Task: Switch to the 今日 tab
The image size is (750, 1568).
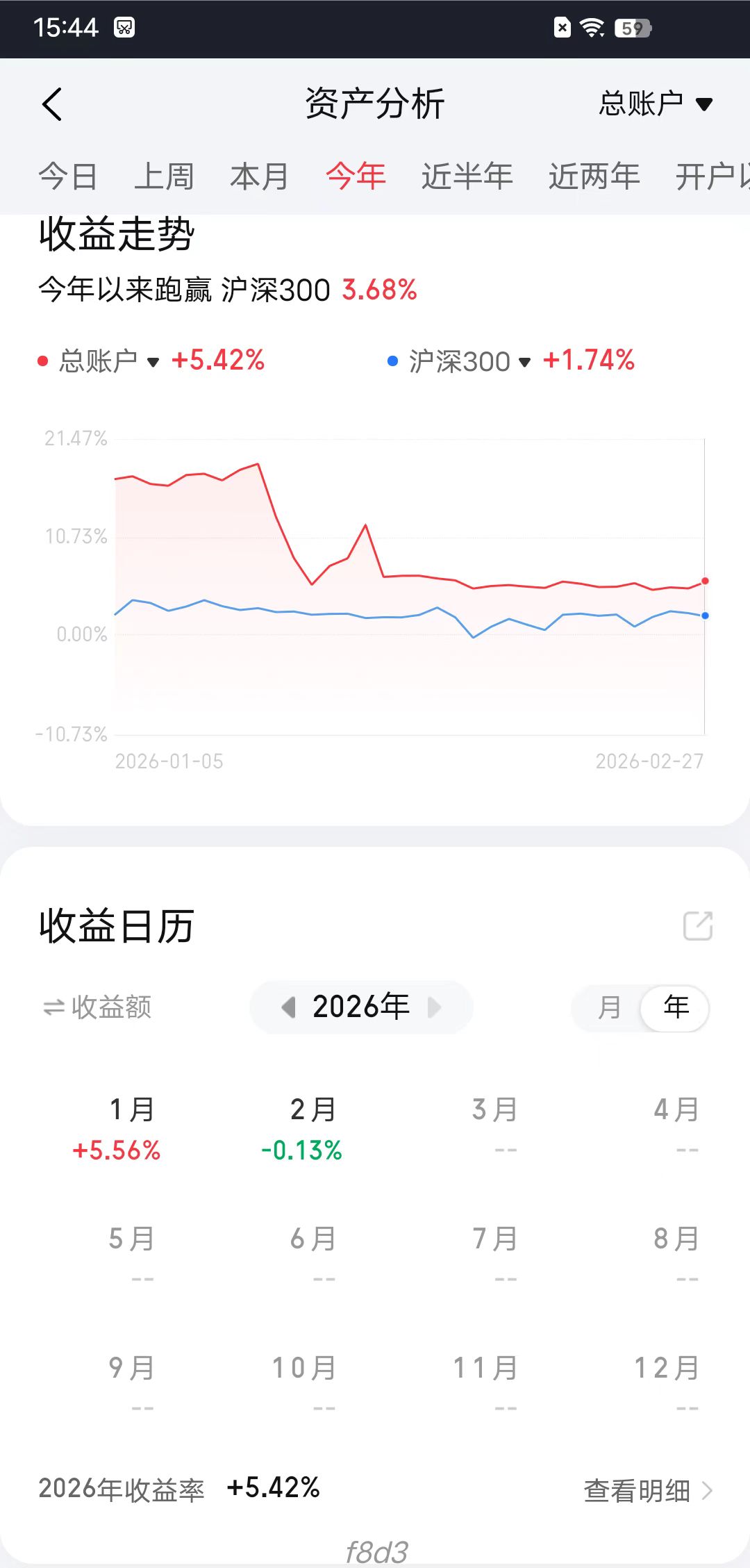Action: (x=67, y=176)
